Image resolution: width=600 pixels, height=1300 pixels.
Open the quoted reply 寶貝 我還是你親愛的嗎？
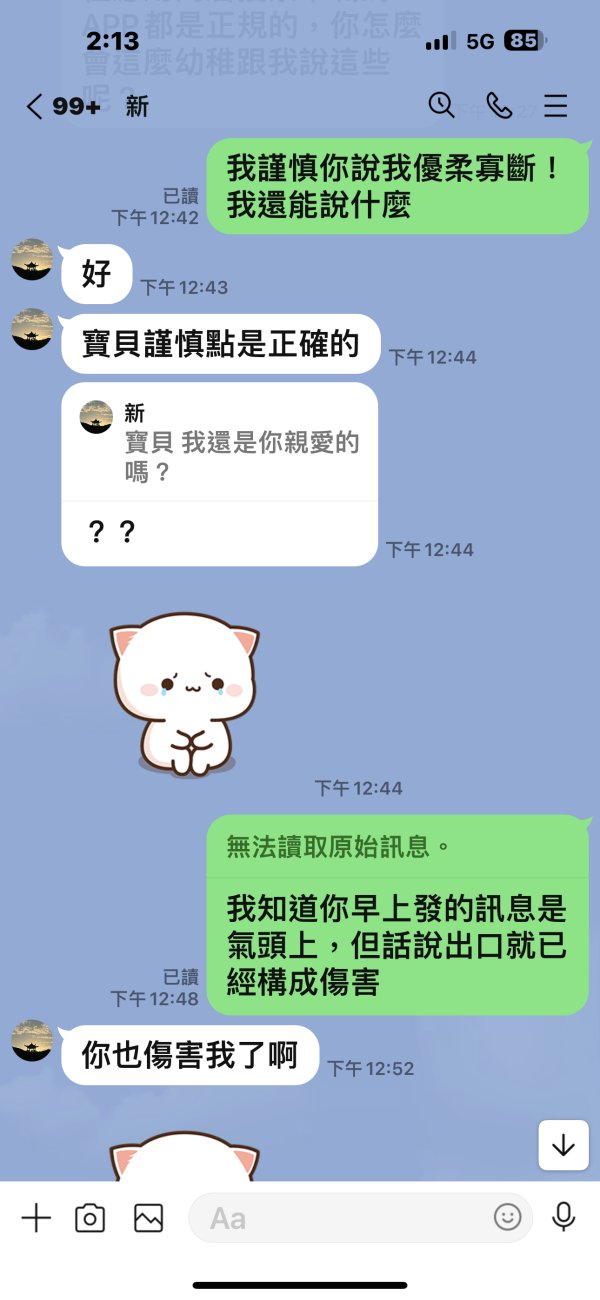click(220, 442)
